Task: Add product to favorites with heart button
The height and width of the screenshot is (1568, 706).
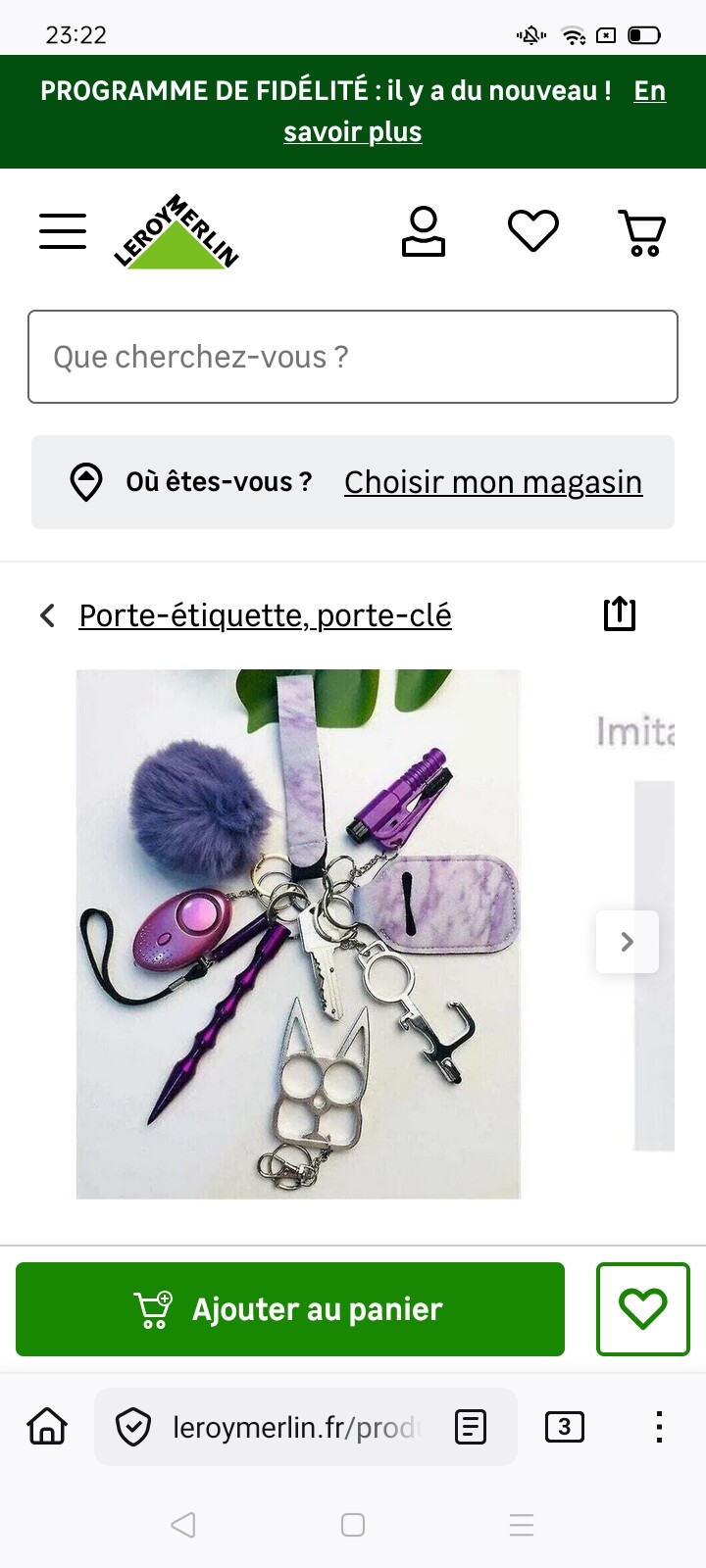Action: click(x=643, y=1309)
